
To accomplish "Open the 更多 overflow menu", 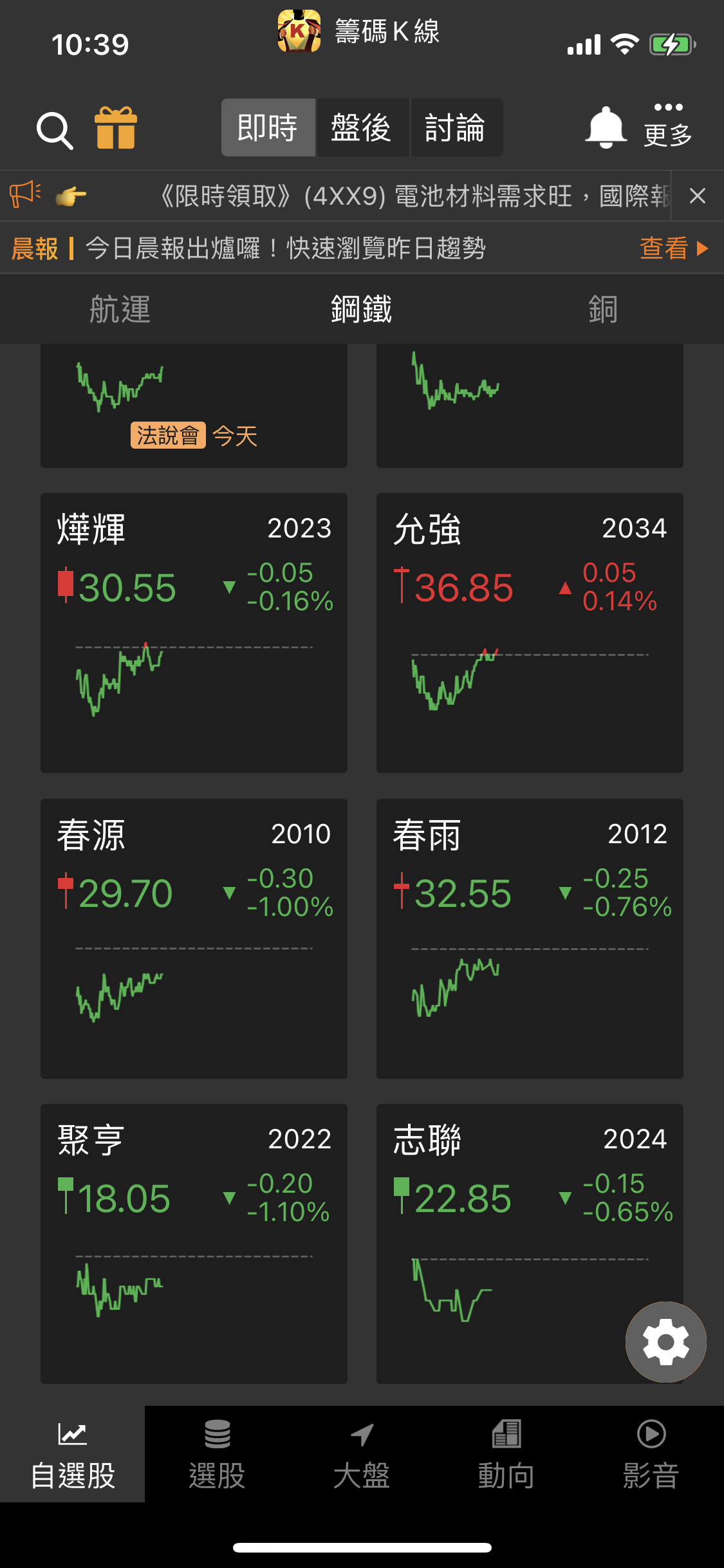I will 668,126.
